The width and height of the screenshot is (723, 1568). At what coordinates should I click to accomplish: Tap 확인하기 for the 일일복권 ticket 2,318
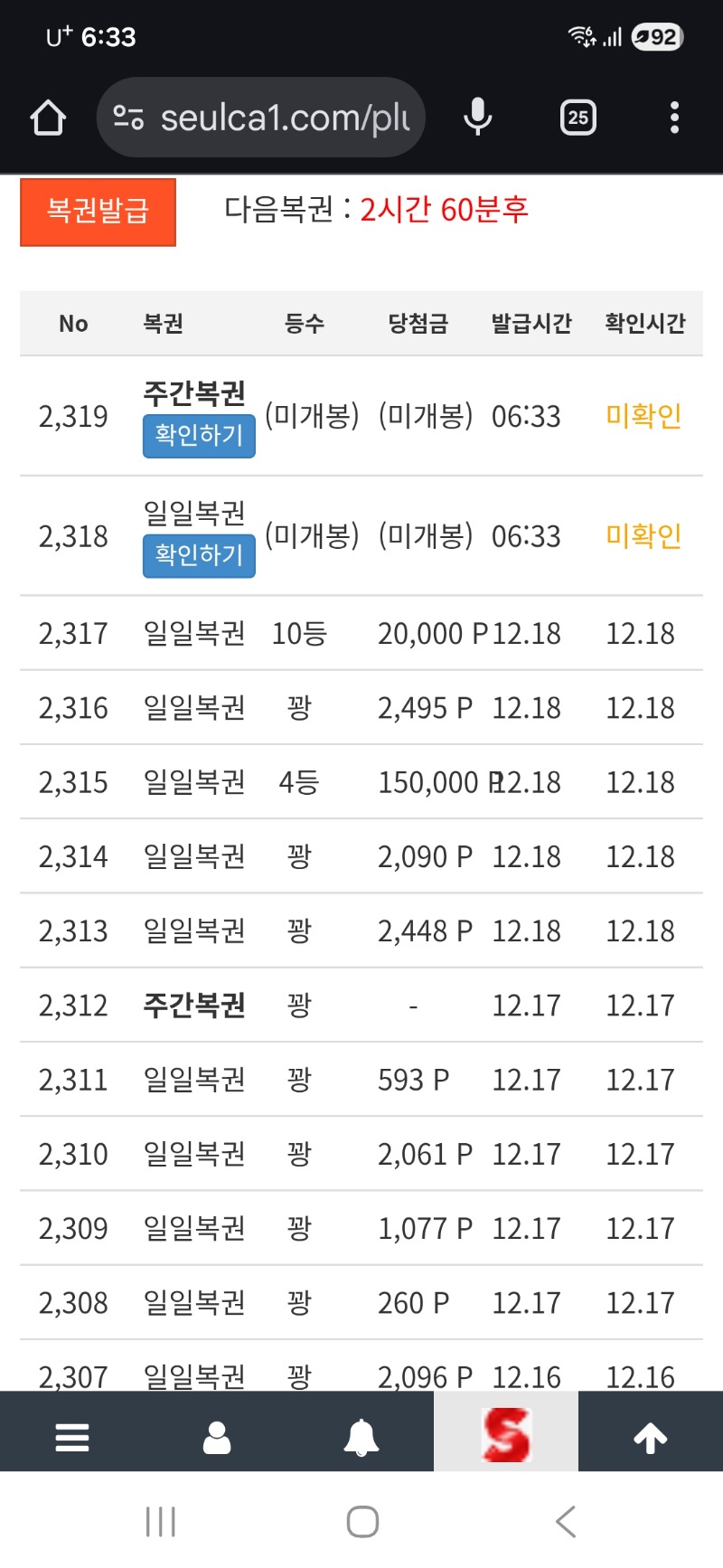[x=199, y=555]
